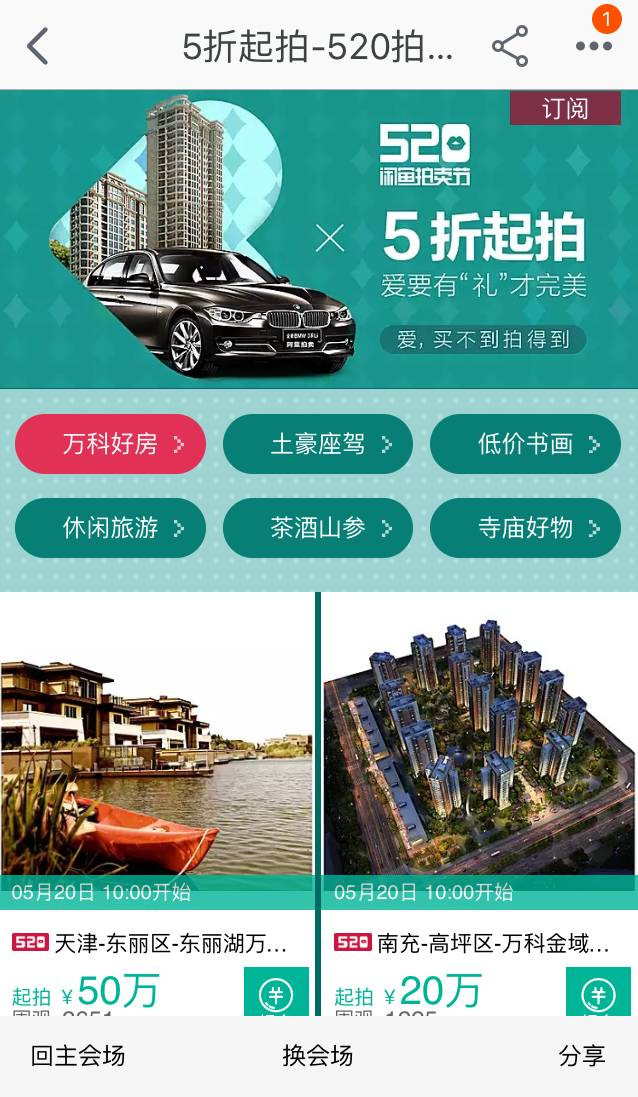The width and height of the screenshot is (638, 1097).
Task: Select the 万科好房 category chip
Action: pos(110,444)
